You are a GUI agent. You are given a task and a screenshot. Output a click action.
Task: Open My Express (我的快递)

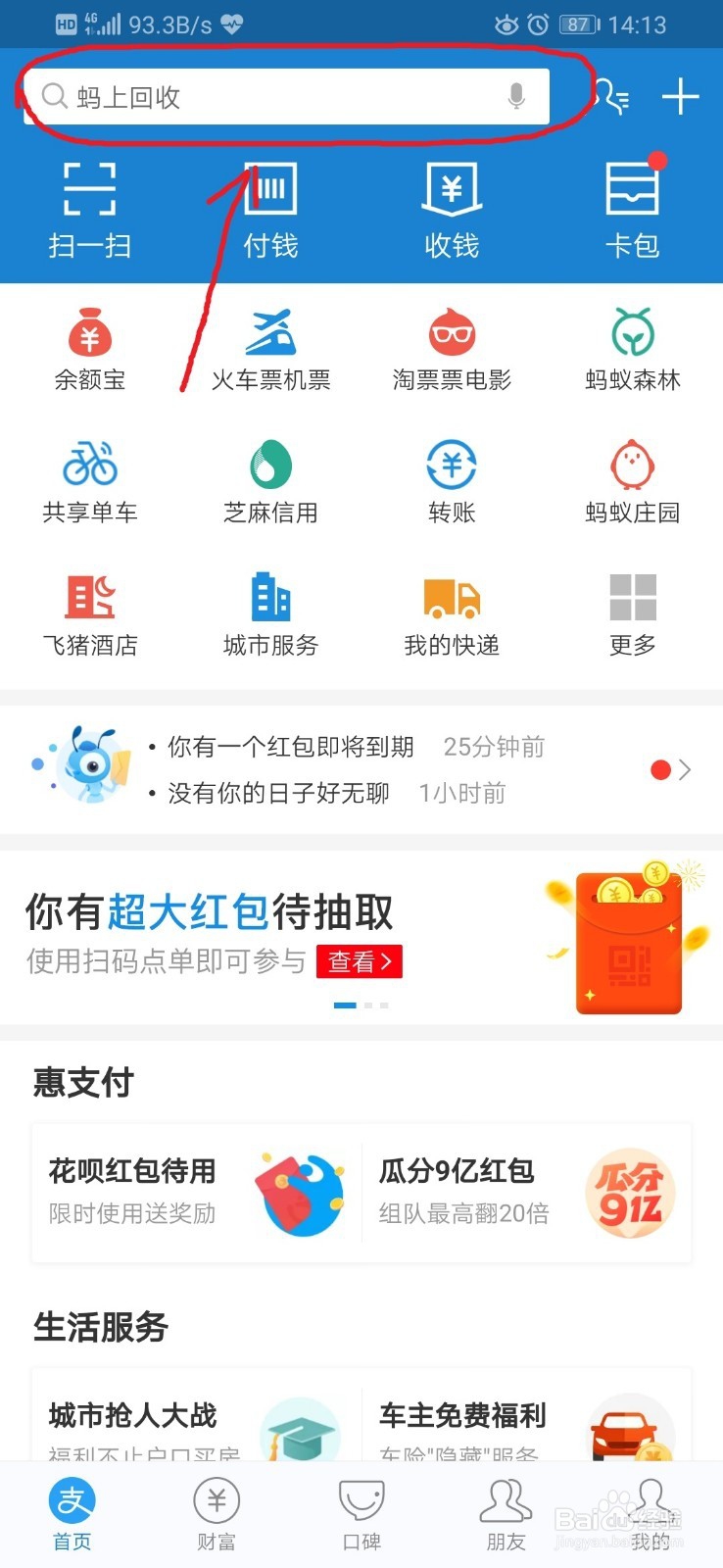click(x=451, y=612)
